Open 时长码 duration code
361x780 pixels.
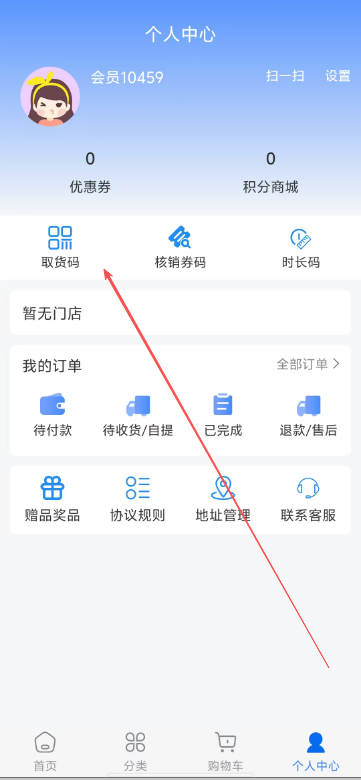click(x=301, y=247)
